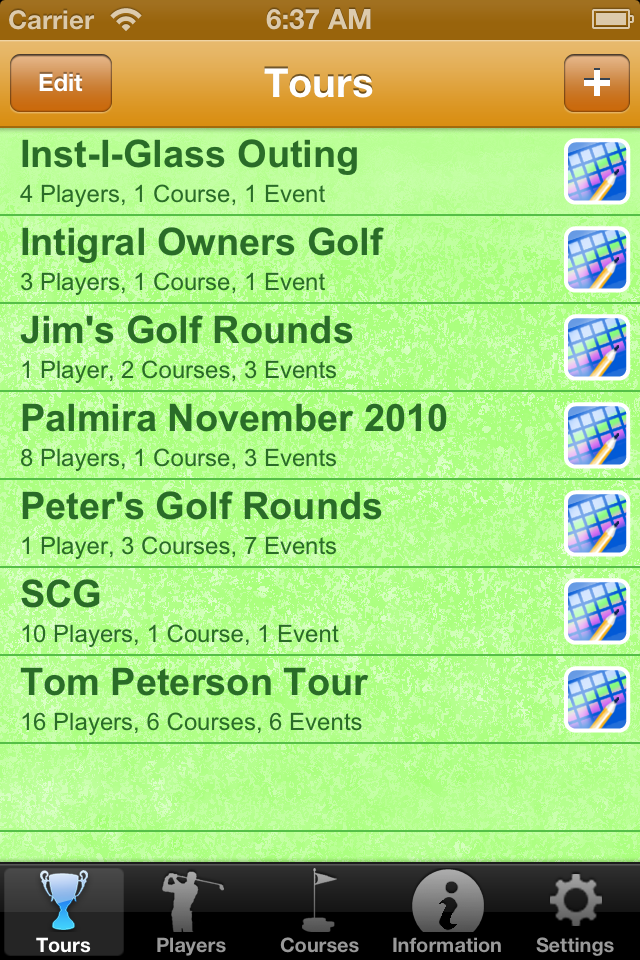Tap scorecard icon for Palmira November 2010
640x960 pixels.
(597, 436)
